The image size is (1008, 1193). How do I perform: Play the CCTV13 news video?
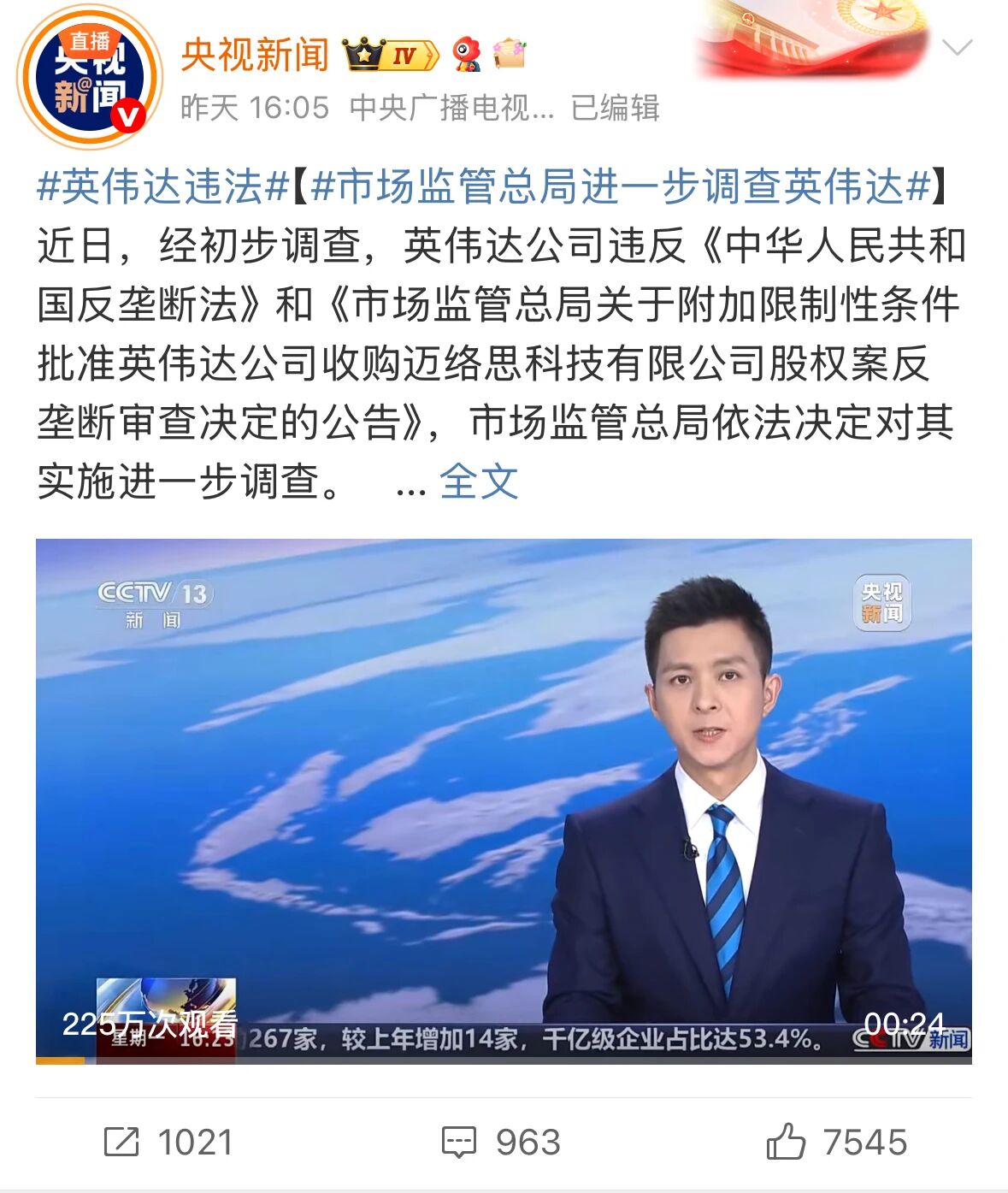pyautogui.click(x=503, y=800)
